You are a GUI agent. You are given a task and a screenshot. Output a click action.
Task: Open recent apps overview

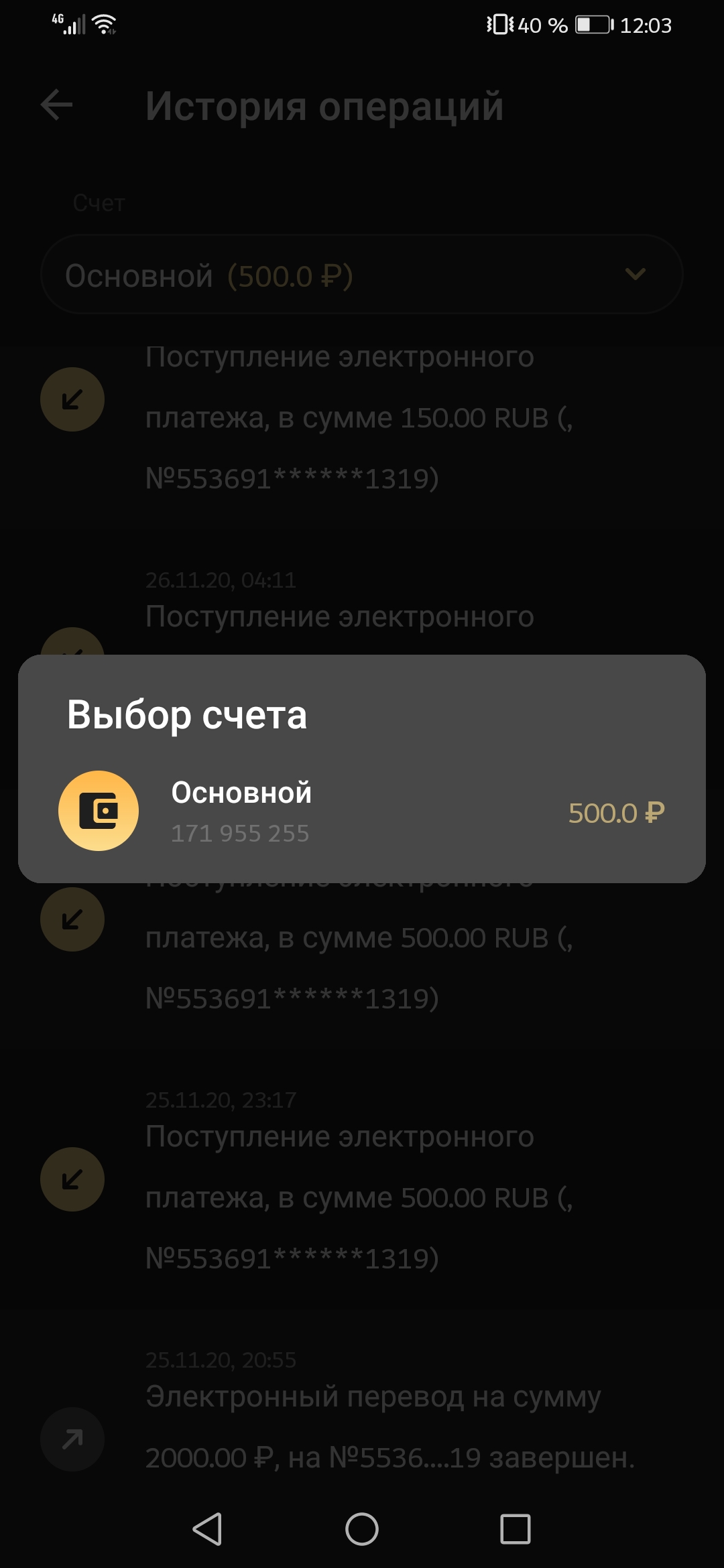point(515,1528)
